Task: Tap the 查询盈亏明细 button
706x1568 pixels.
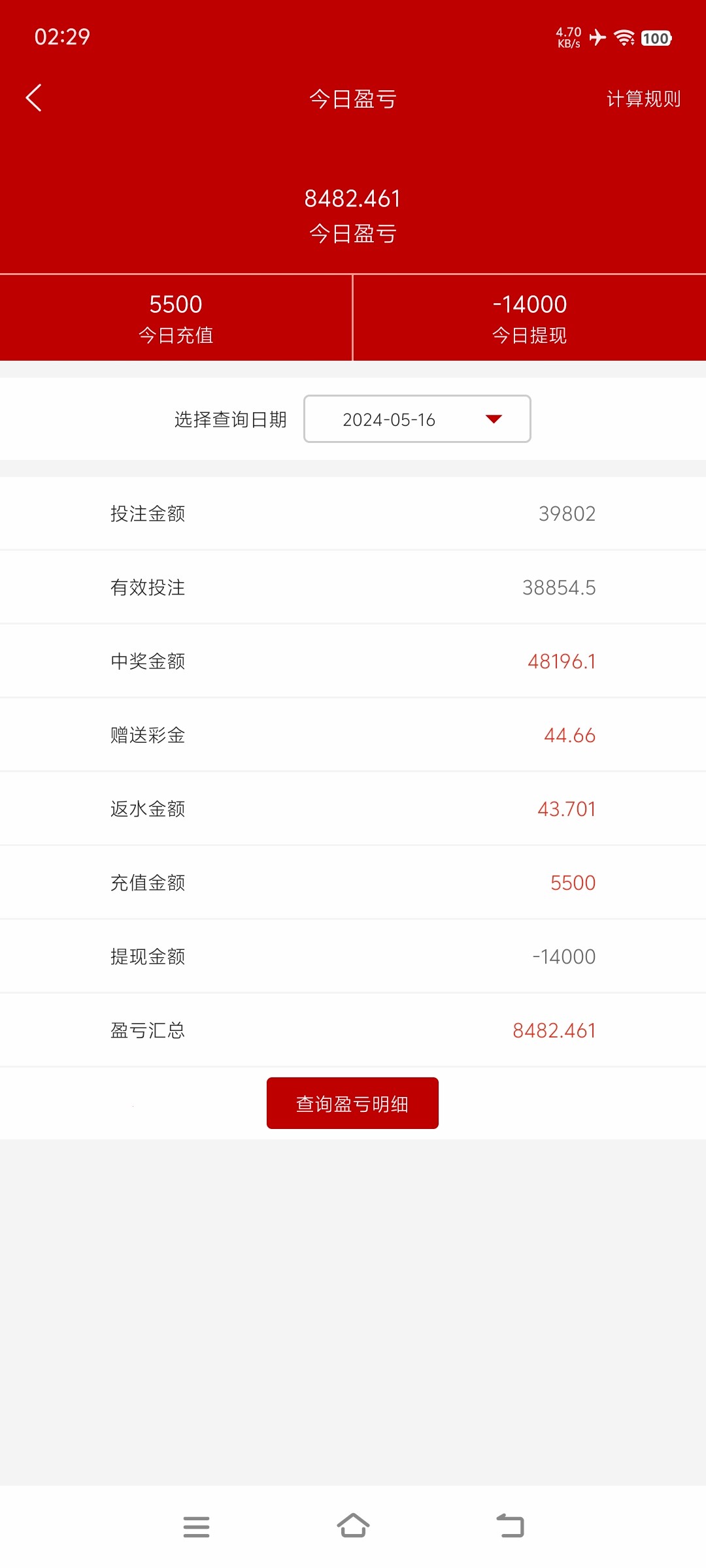Action: click(x=352, y=1103)
